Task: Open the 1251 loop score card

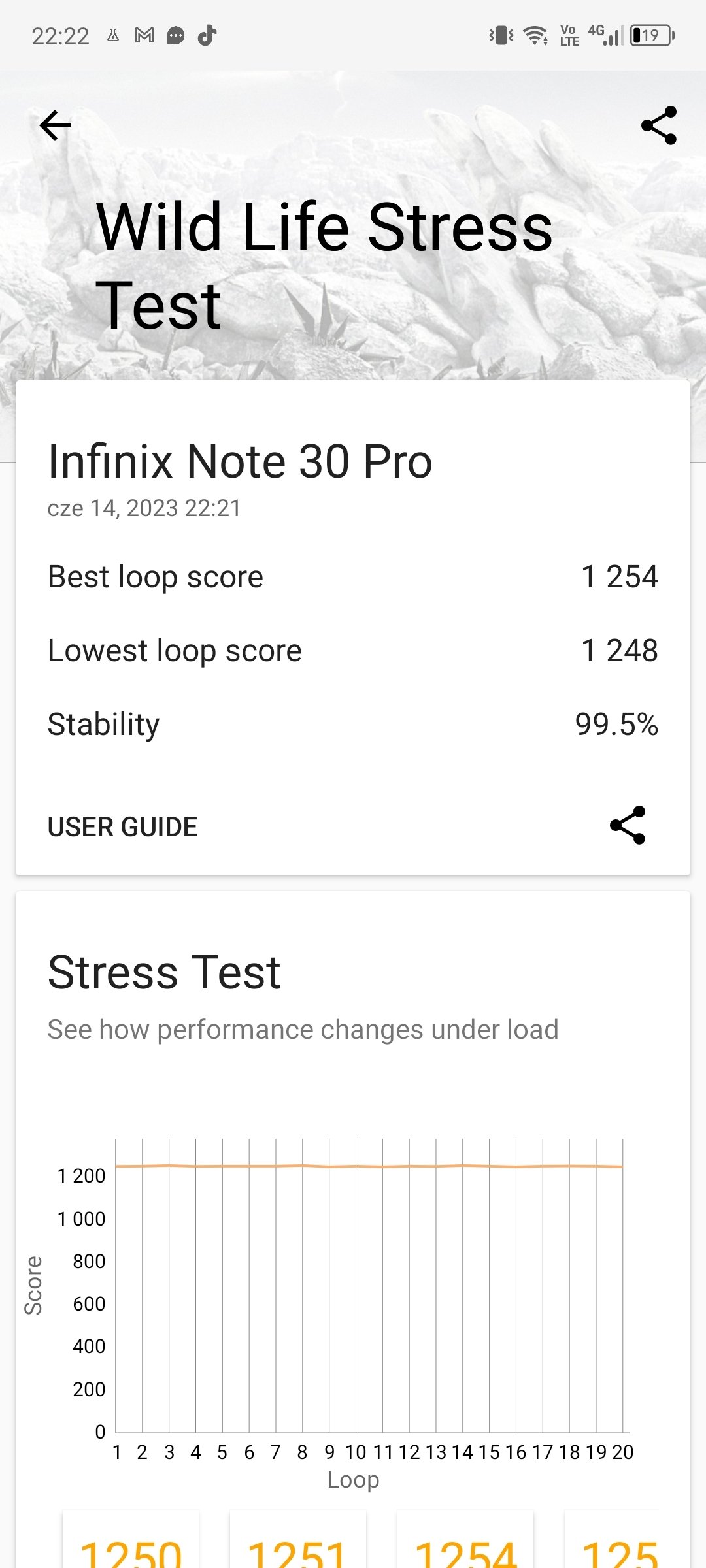Action: (298, 1539)
